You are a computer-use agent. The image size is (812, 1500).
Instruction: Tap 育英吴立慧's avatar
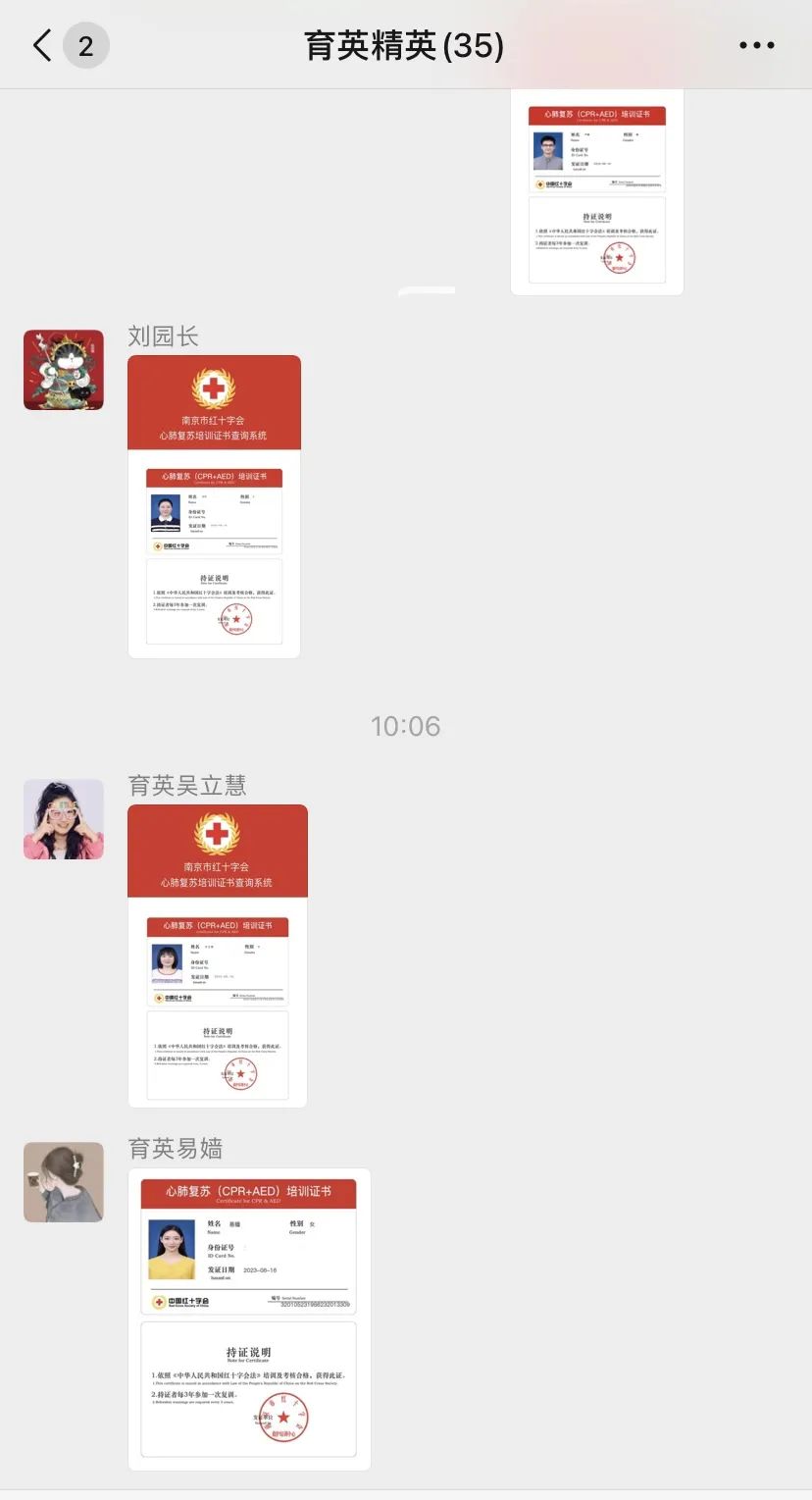click(x=64, y=819)
